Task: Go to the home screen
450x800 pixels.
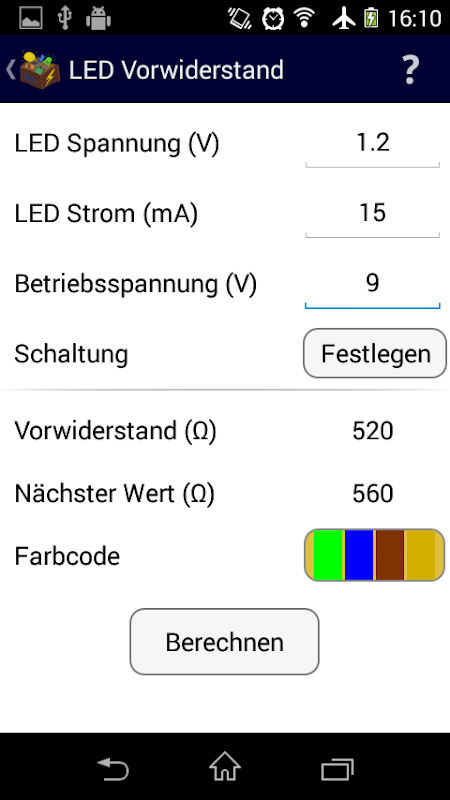Action: 225,767
